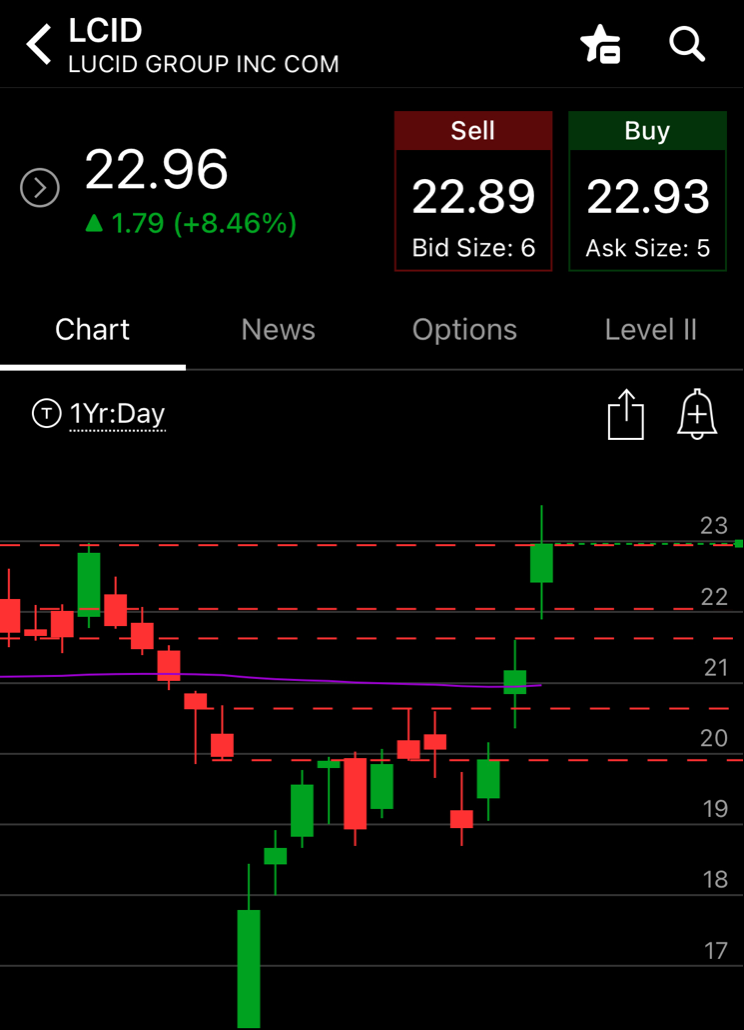Create a price alert with the bell
Viewport: 744px width, 1030px height.
[697, 414]
